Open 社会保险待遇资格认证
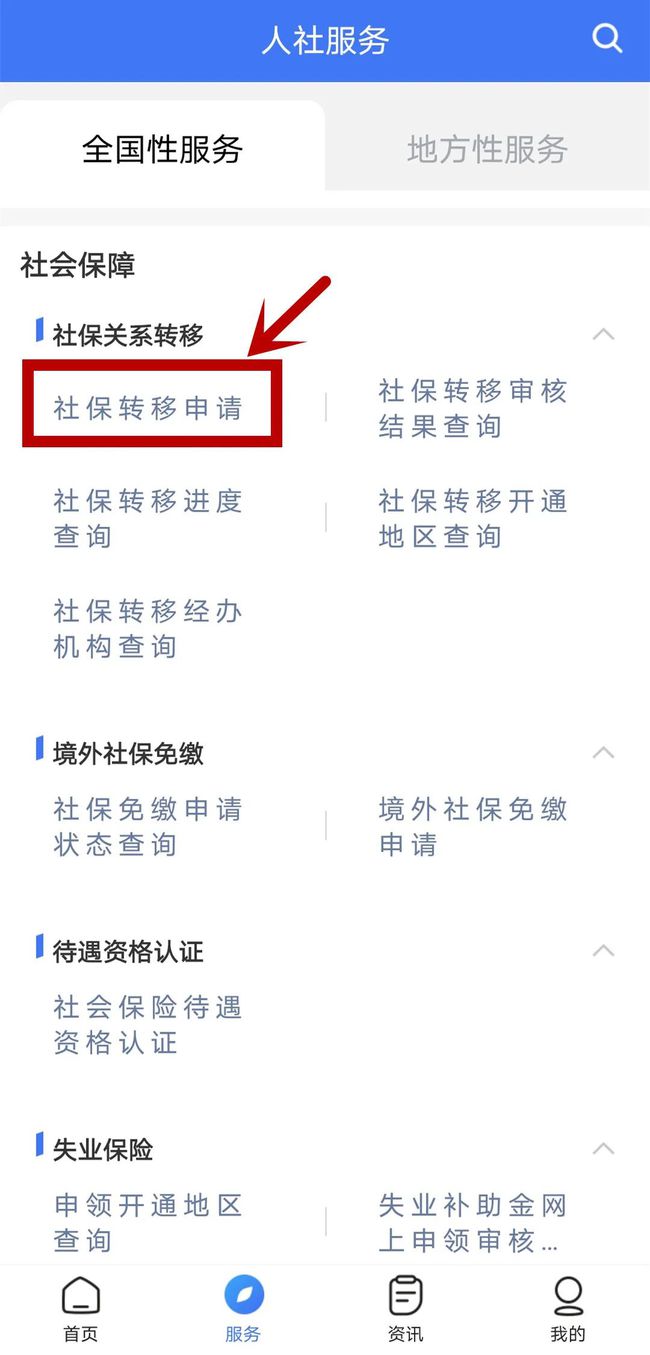This screenshot has height=1355, width=650. coord(148,1025)
